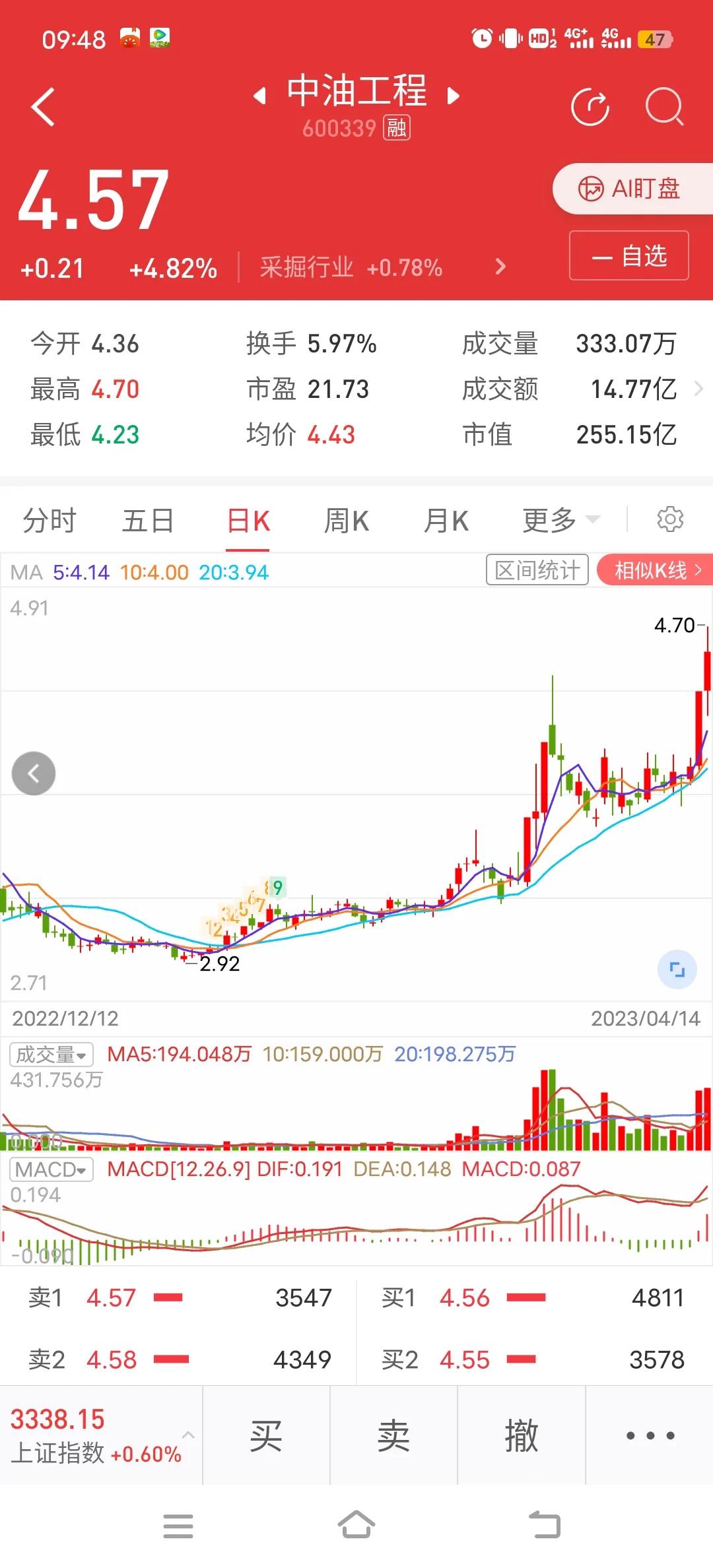Tap the fullscreen chart icon
The image size is (713, 1568).
[676, 968]
